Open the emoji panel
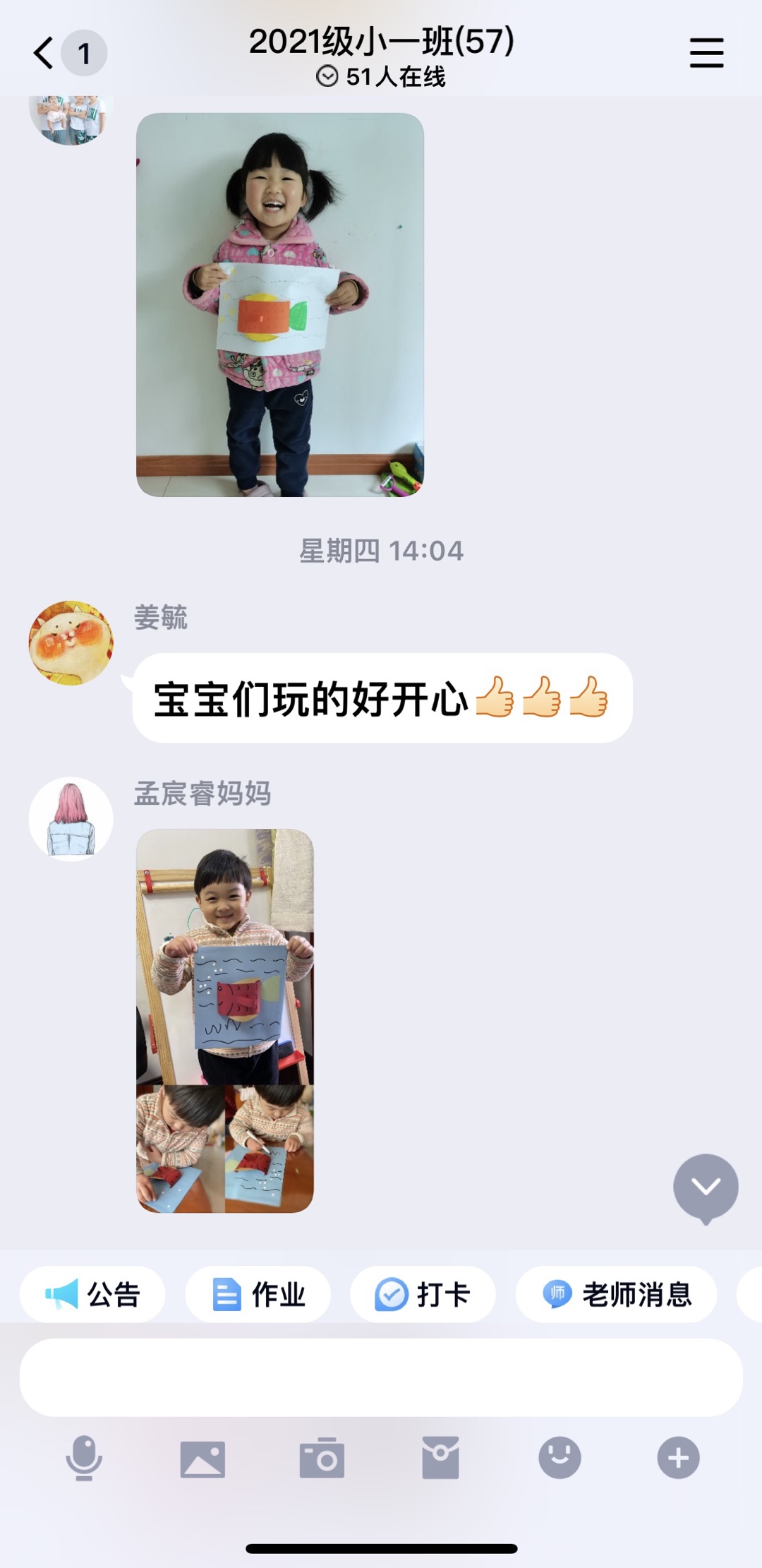Screen dimensions: 762x1568 point(560,1458)
